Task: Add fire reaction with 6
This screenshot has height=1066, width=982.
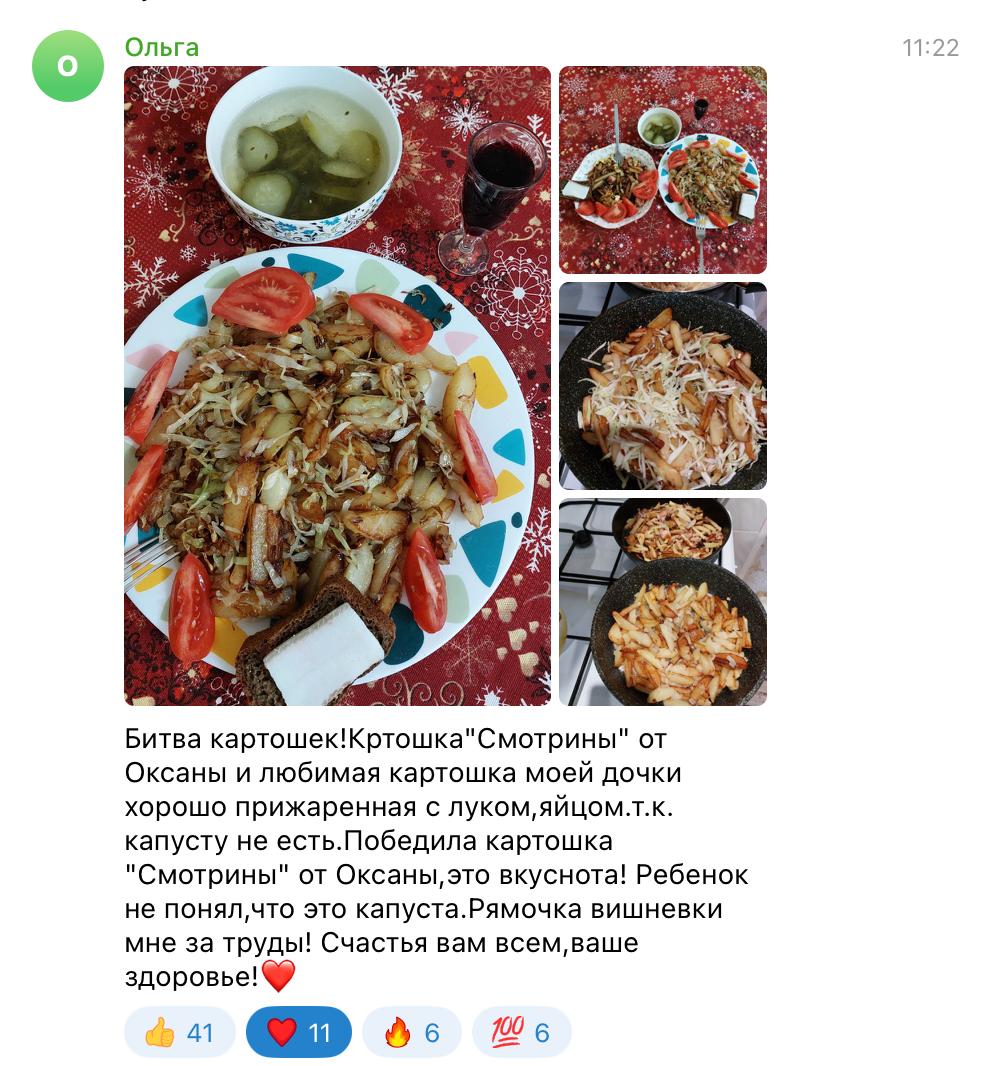Action: (411, 1032)
